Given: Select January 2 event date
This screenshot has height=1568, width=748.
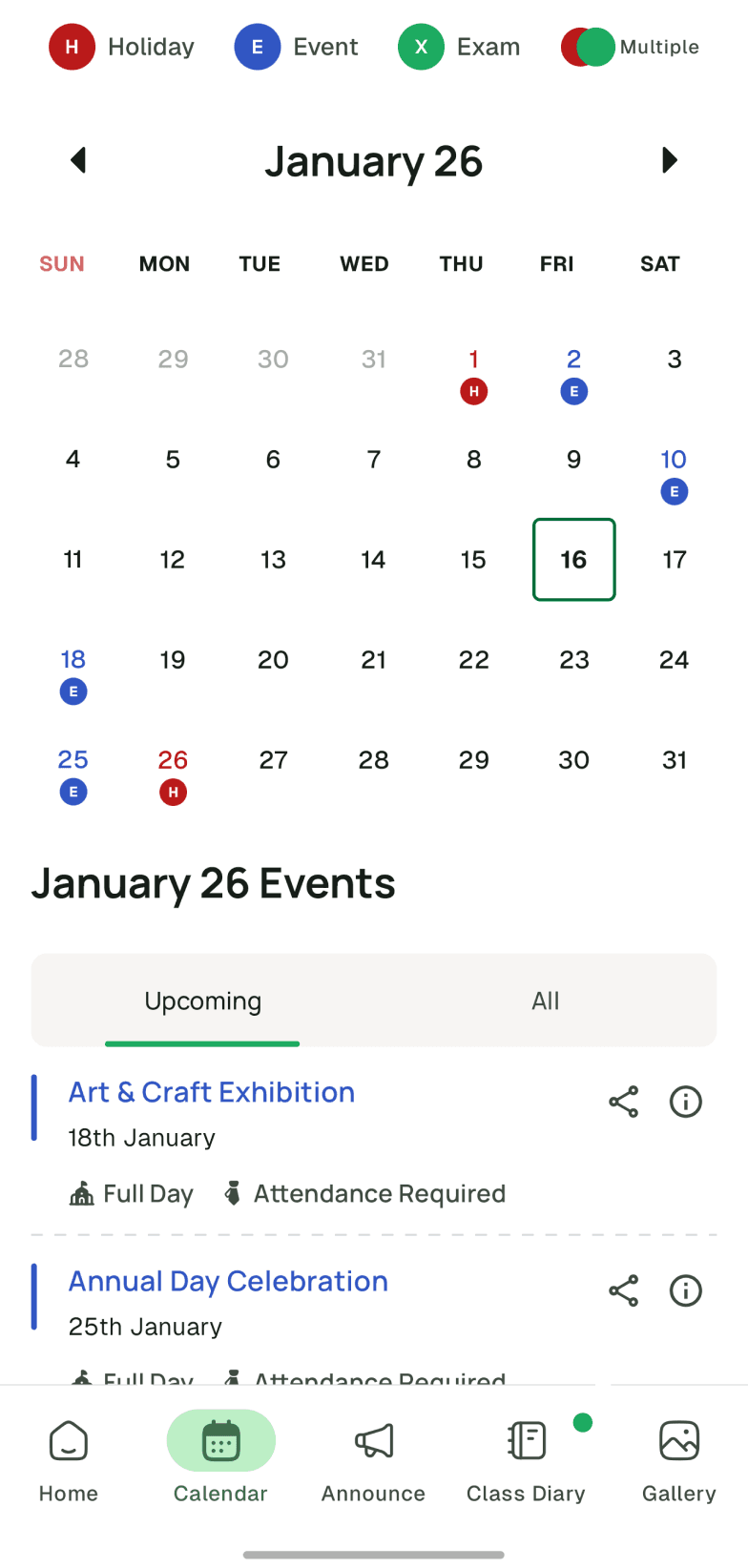Looking at the screenshot, I should (x=574, y=374).
